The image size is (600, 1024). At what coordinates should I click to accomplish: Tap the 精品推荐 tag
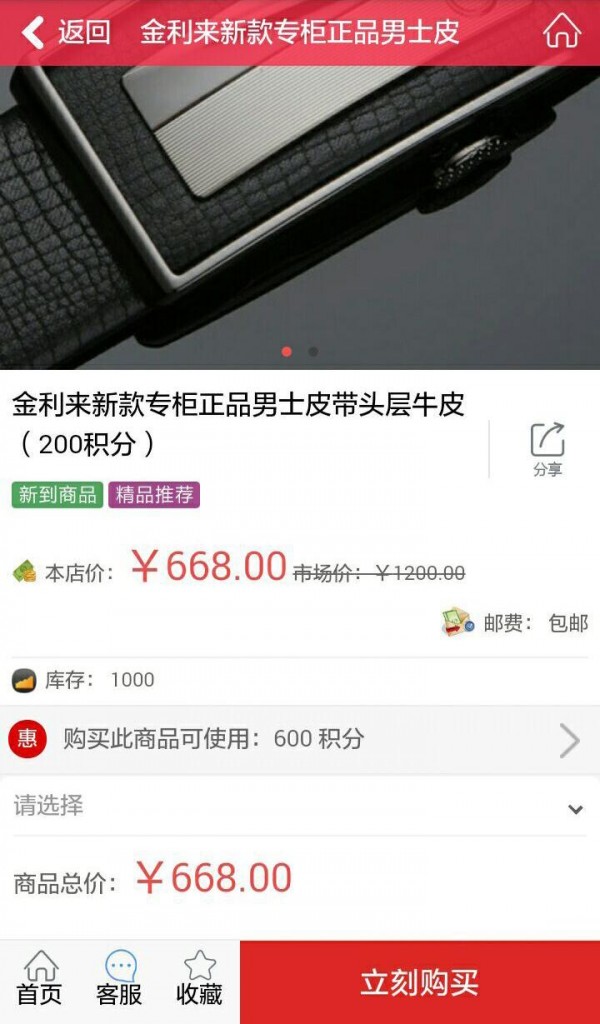pyautogui.click(x=154, y=494)
